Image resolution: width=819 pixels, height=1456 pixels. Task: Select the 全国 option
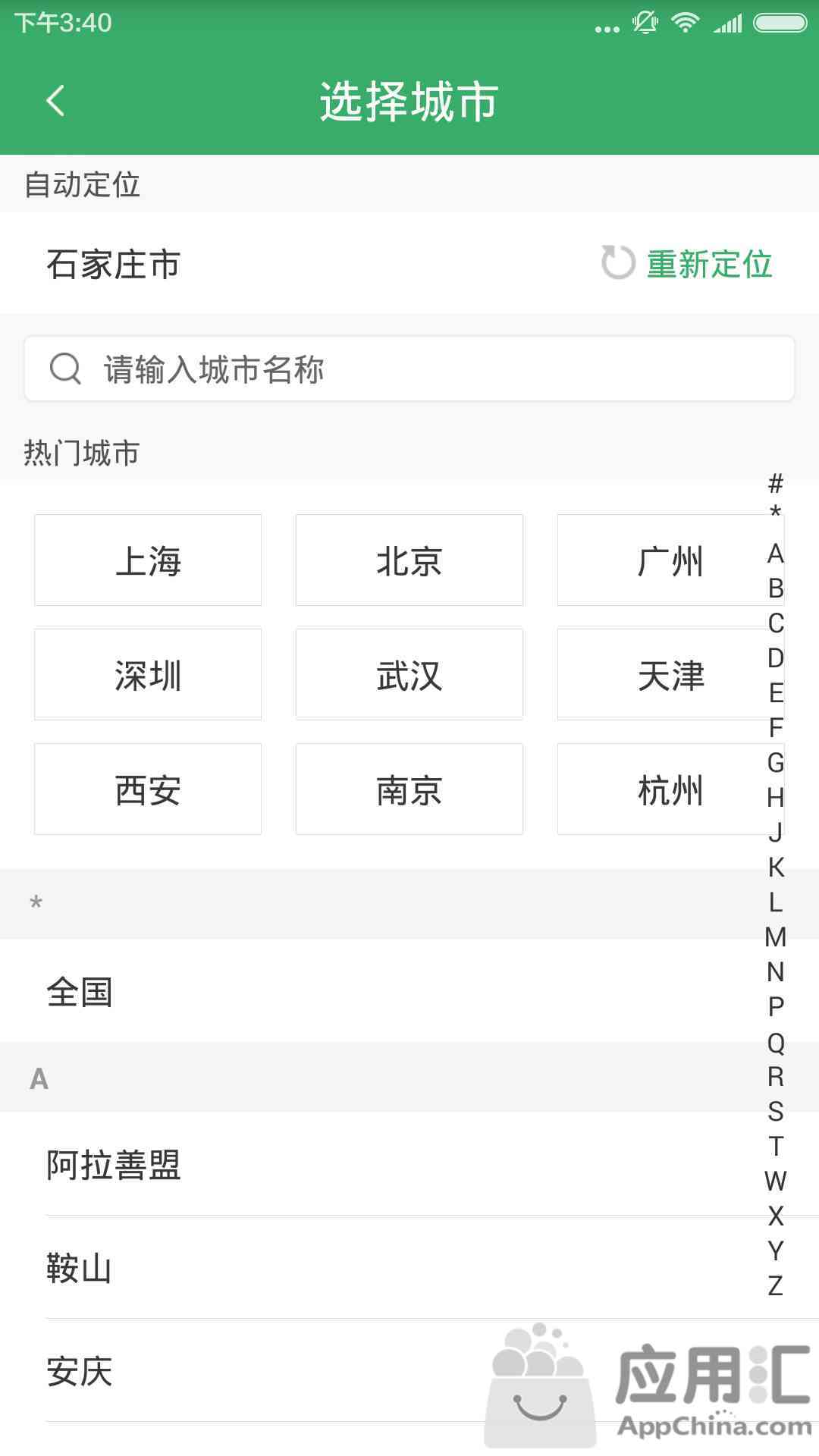409,991
